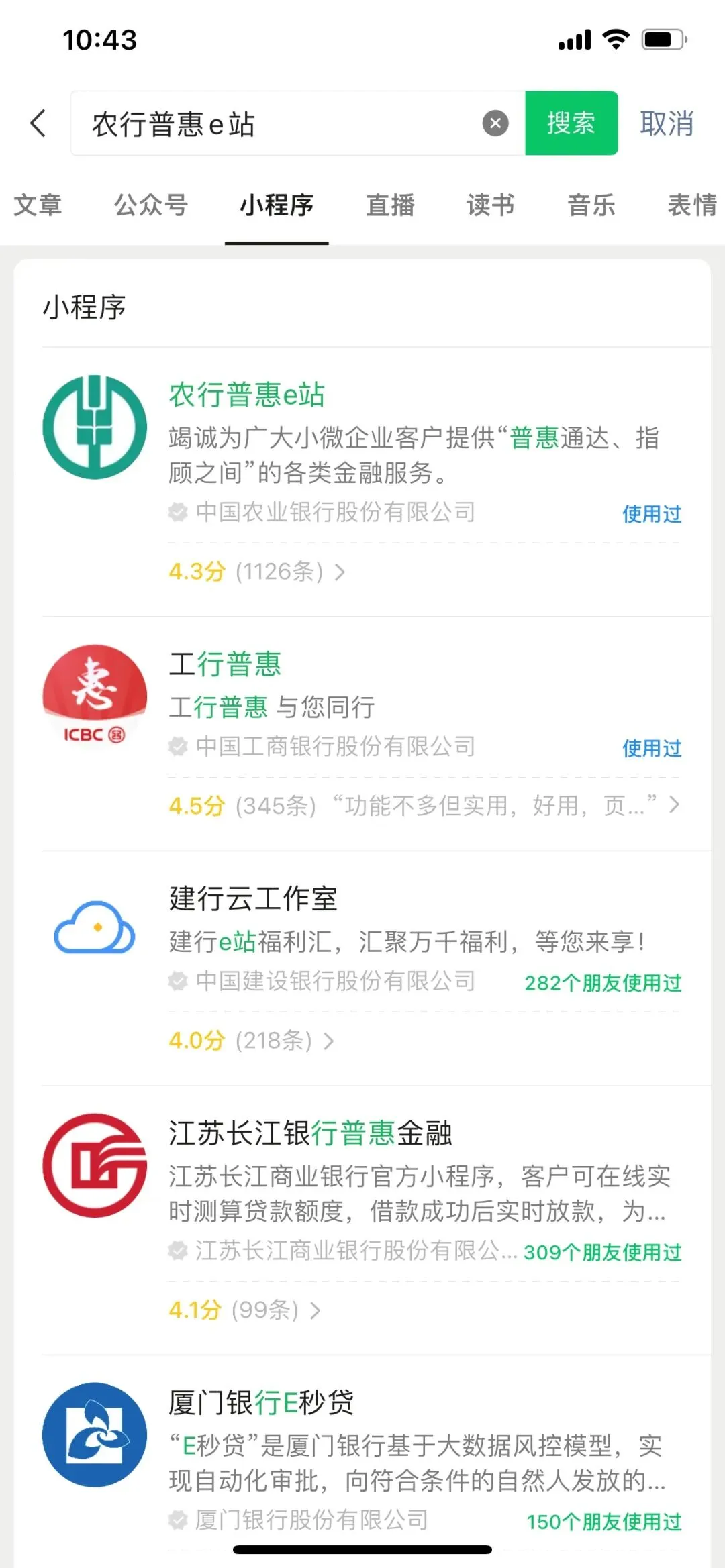
Task: Switch to the 音乐 tab
Action: coord(591,205)
